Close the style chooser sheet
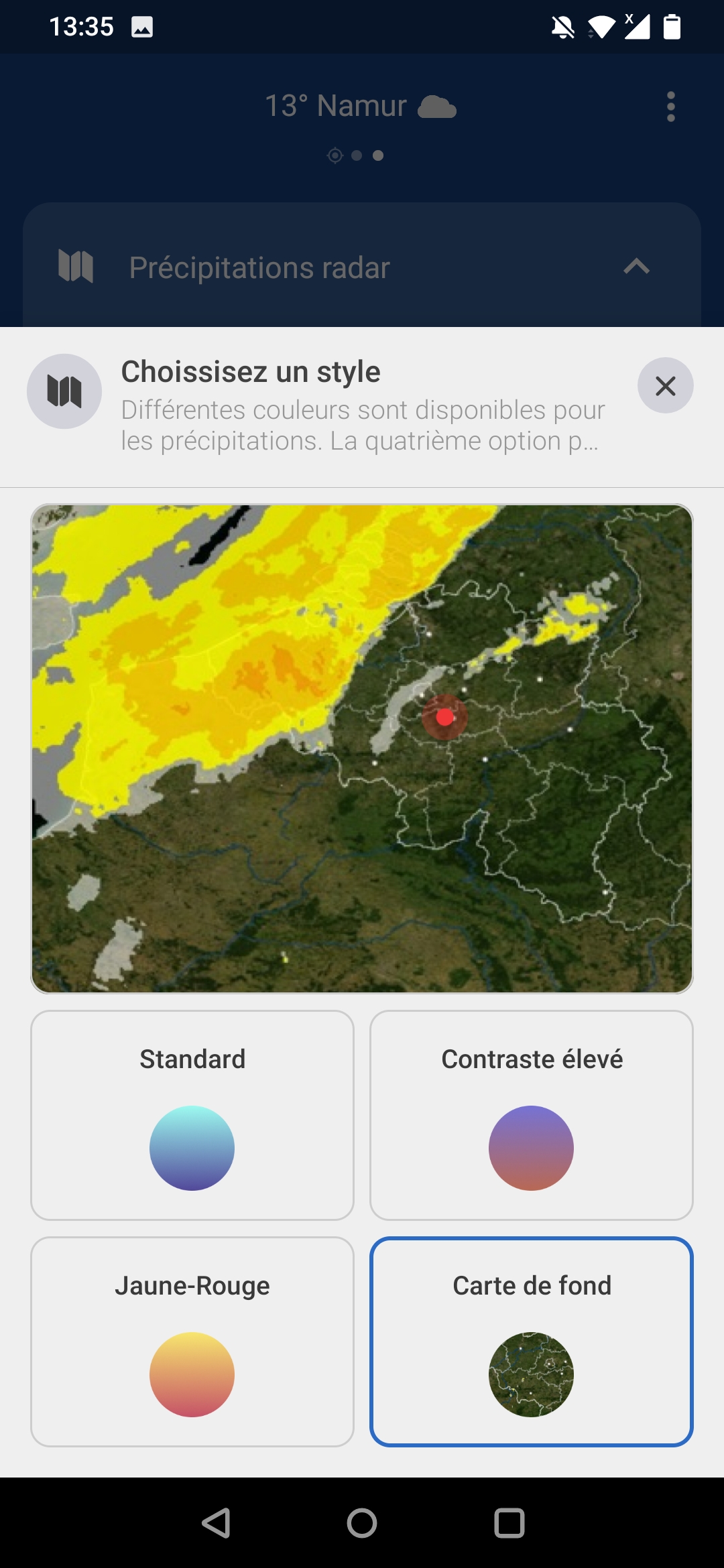724x1568 pixels. click(665, 386)
